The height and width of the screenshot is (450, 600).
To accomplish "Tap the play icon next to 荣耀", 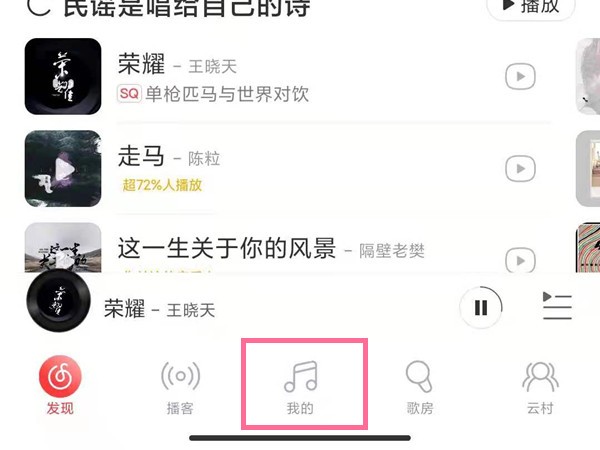I will [x=519, y=77].
